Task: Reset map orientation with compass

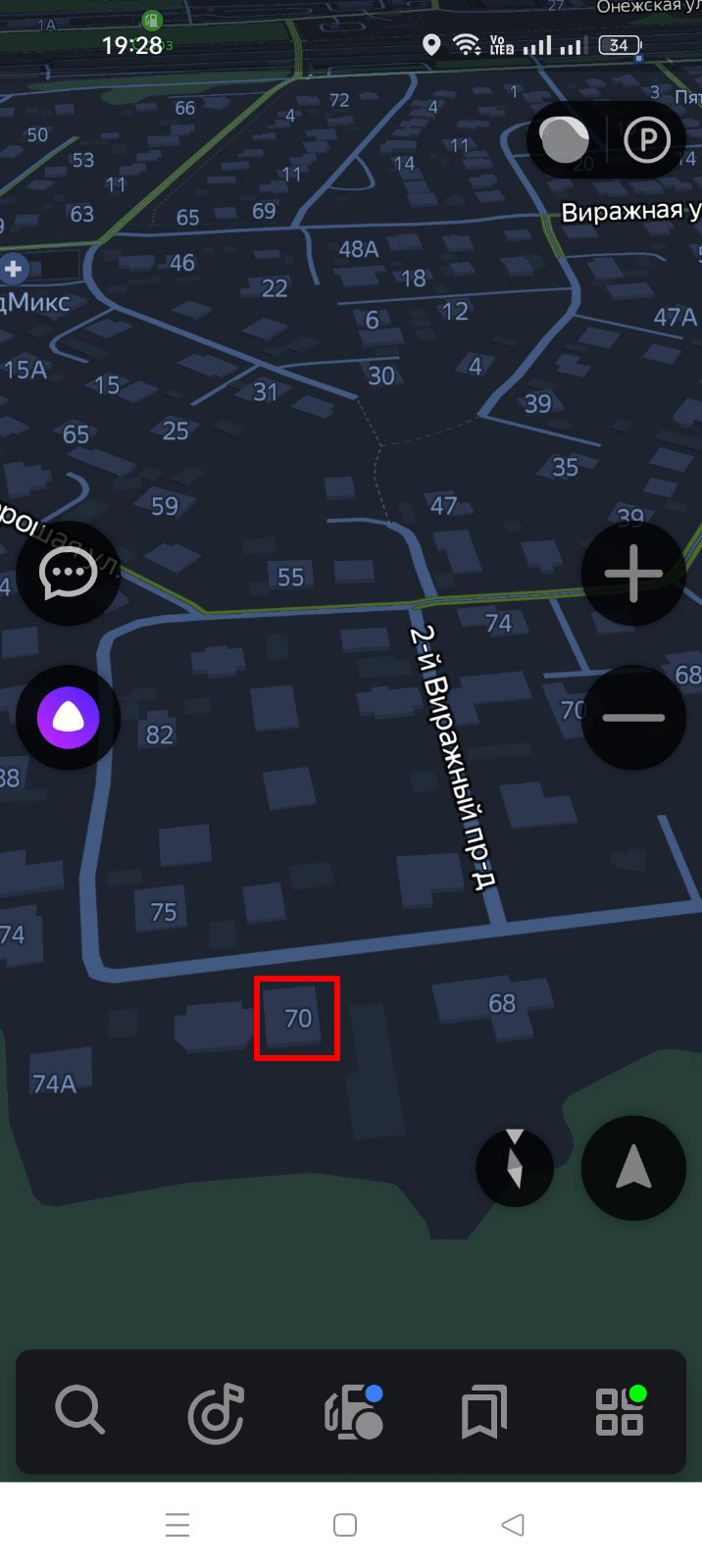Action: point(515,1168)
